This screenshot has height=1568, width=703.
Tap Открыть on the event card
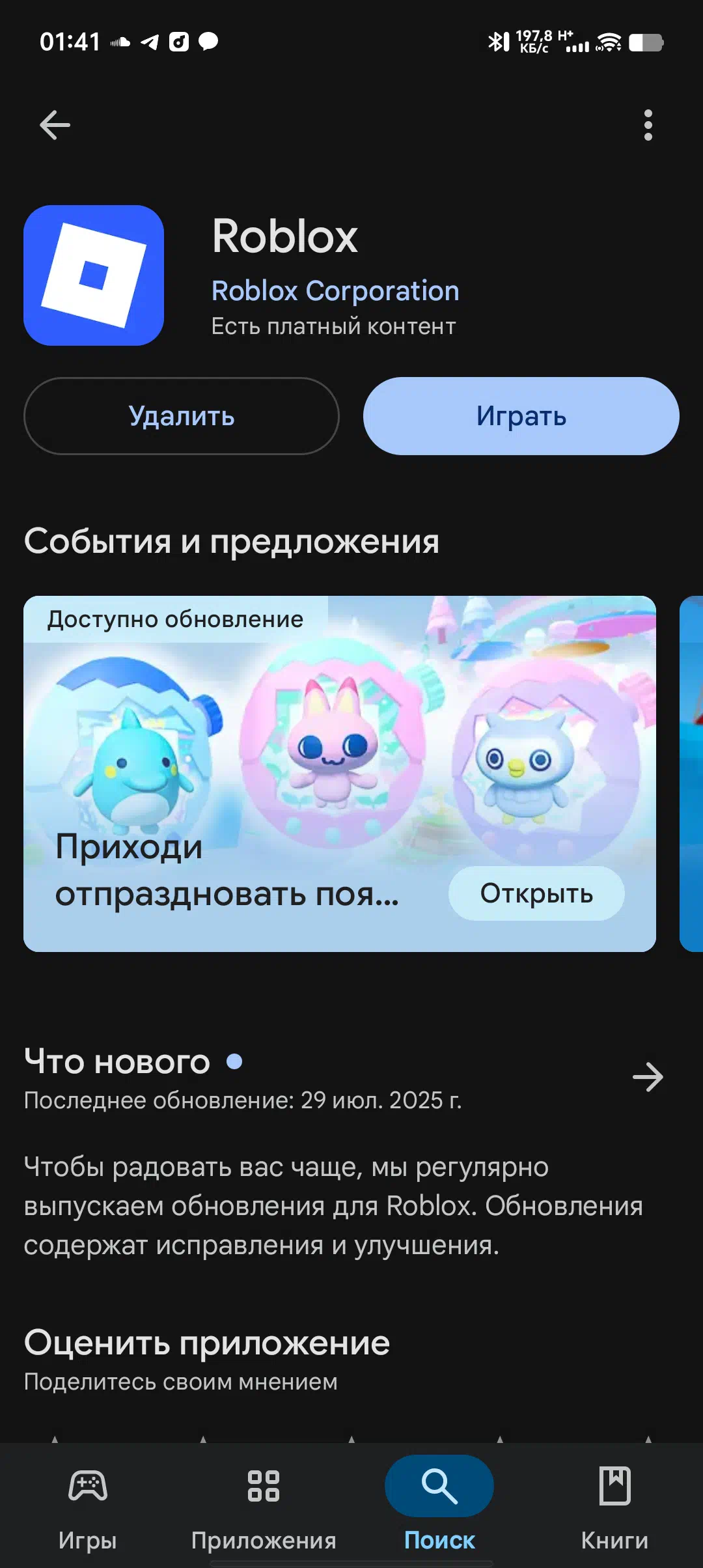(x=536, y=893)
